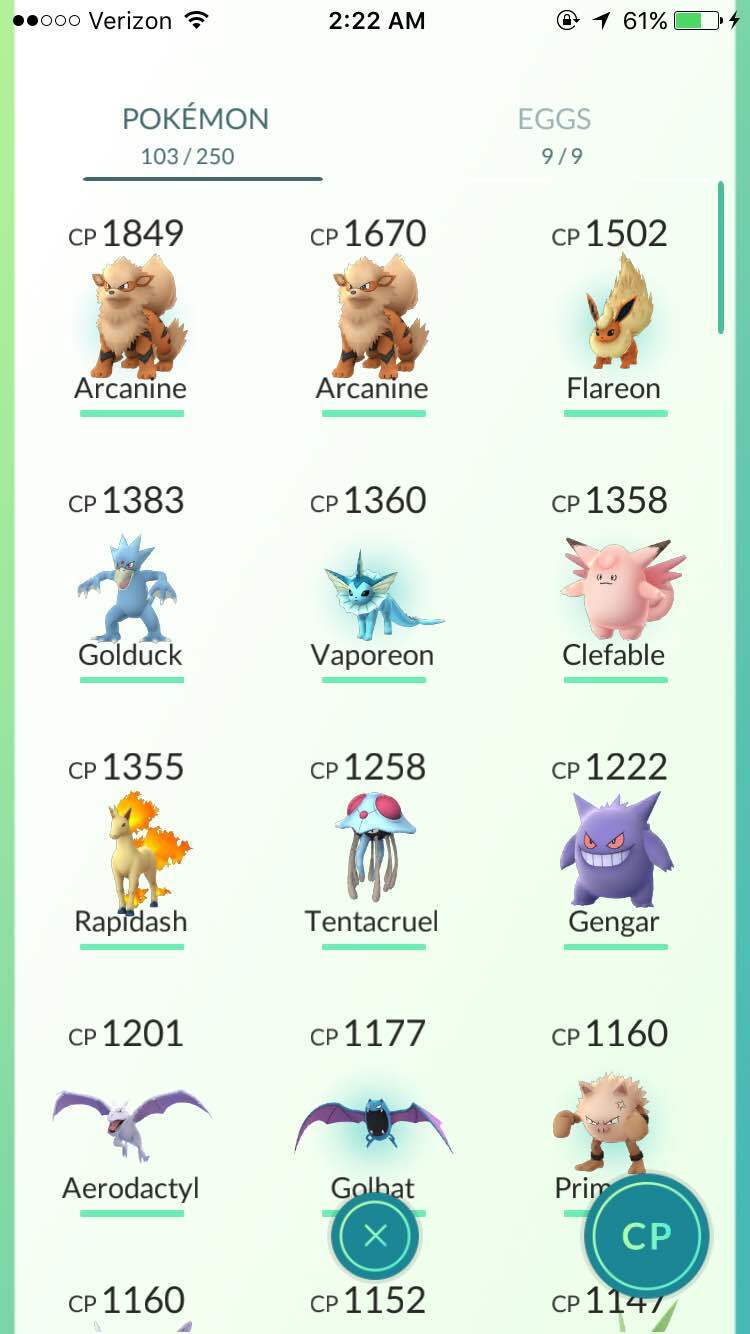
Task: Close the Pokémon list with X button
Action: click(x=375, y=1237)
